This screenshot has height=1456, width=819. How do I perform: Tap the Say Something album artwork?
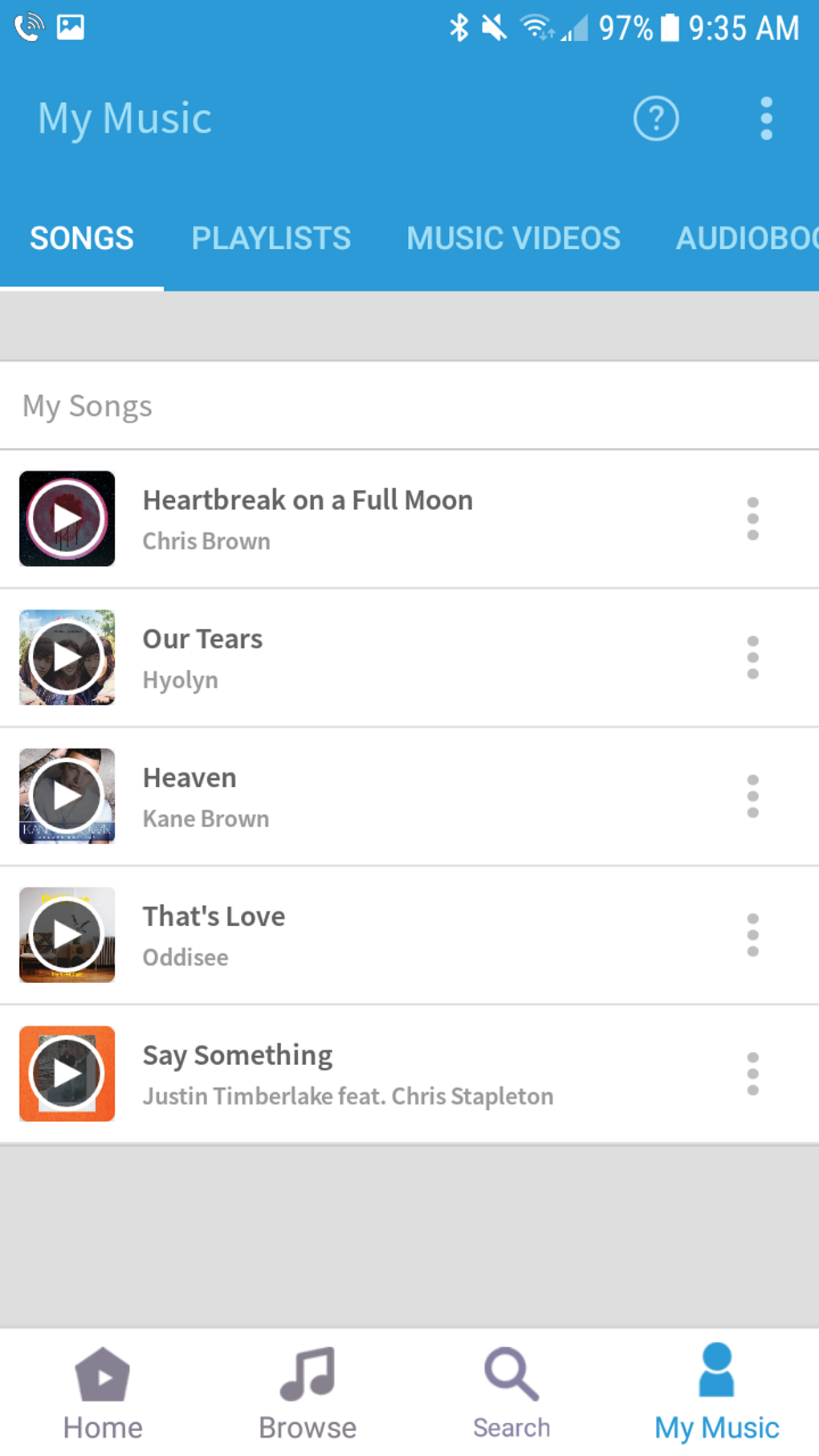(67, 1074)
